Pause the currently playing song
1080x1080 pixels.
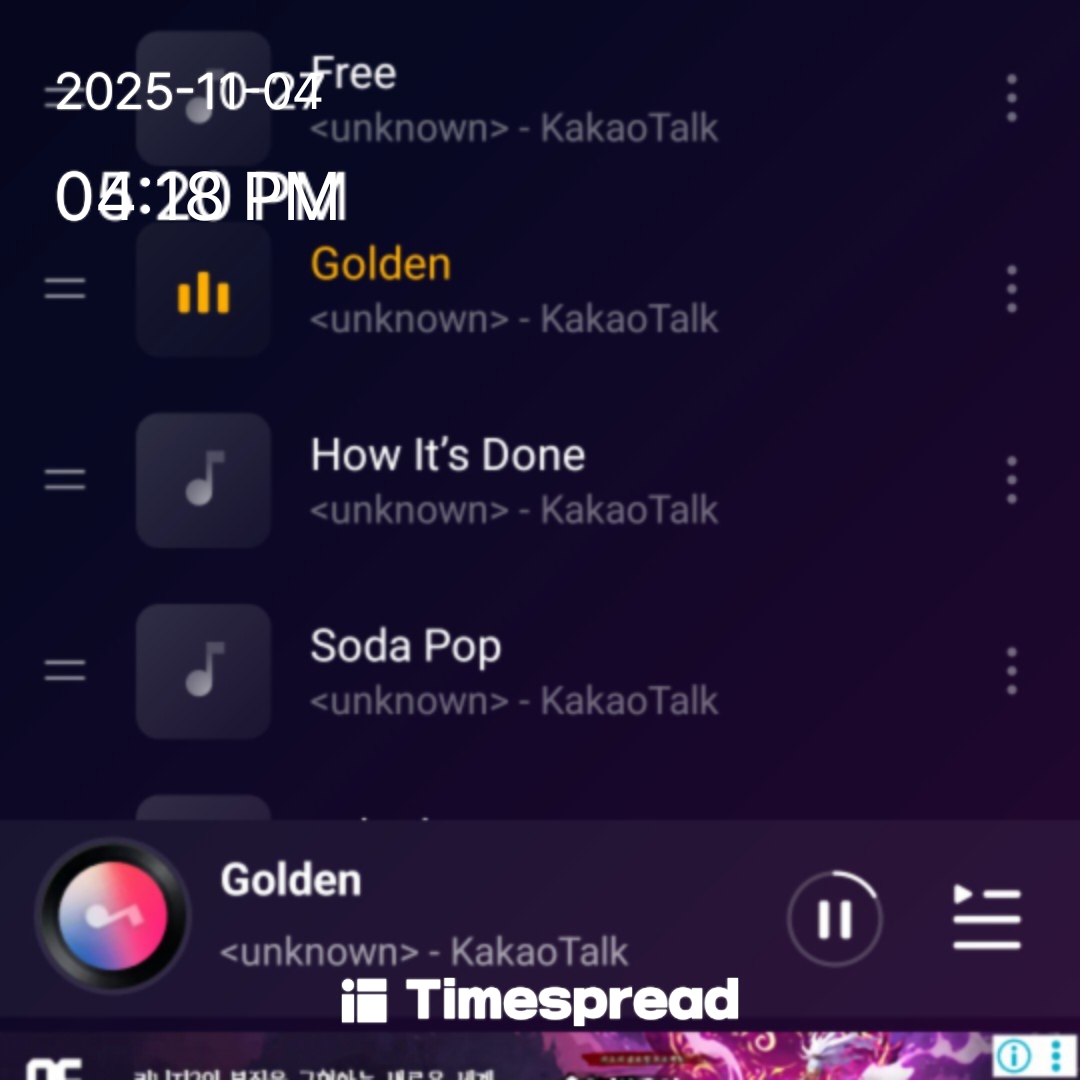(x=834, y=918)
